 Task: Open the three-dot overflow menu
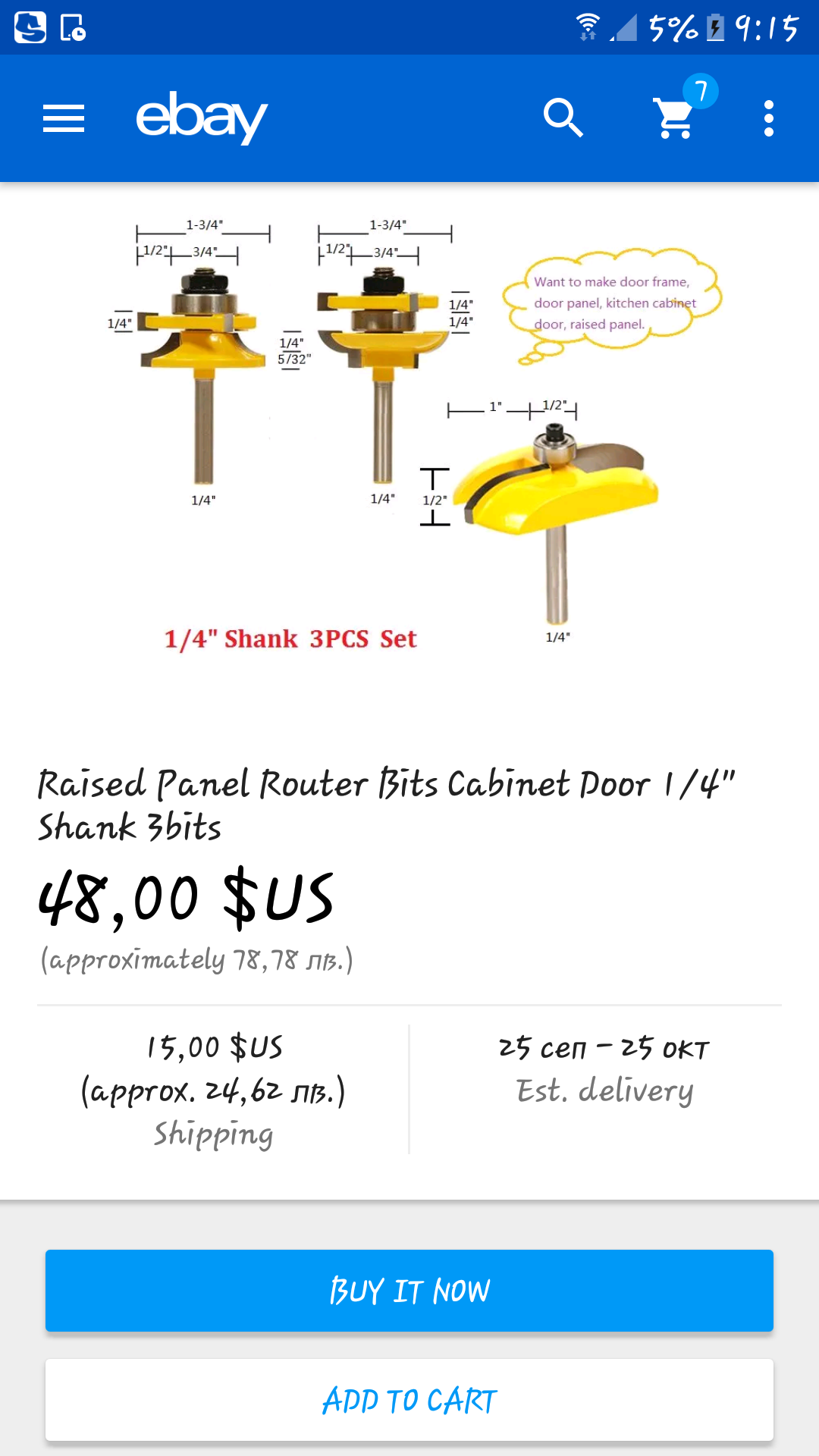click(768, 118)
